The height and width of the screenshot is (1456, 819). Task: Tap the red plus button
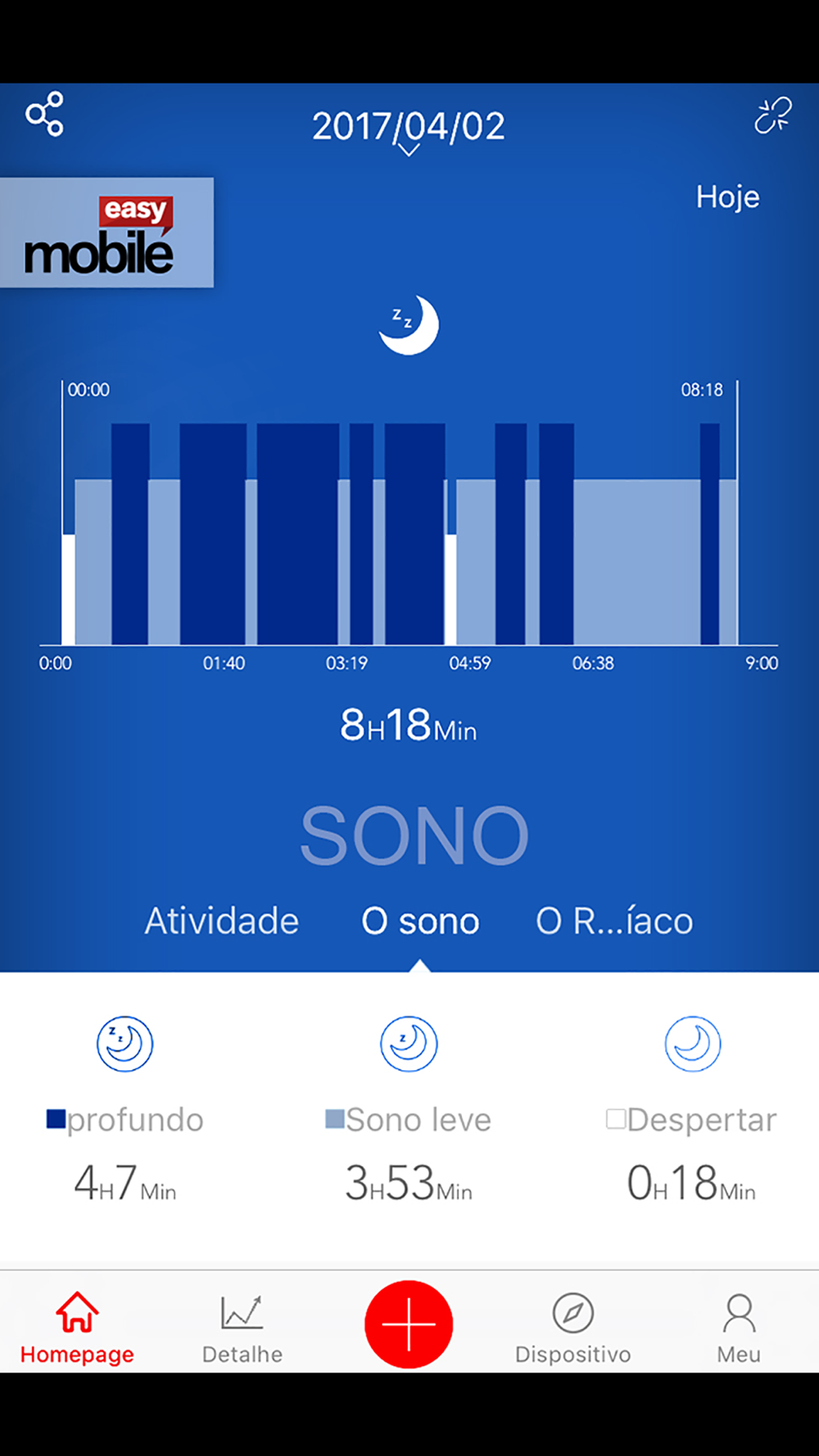[x=409, y=1324]
